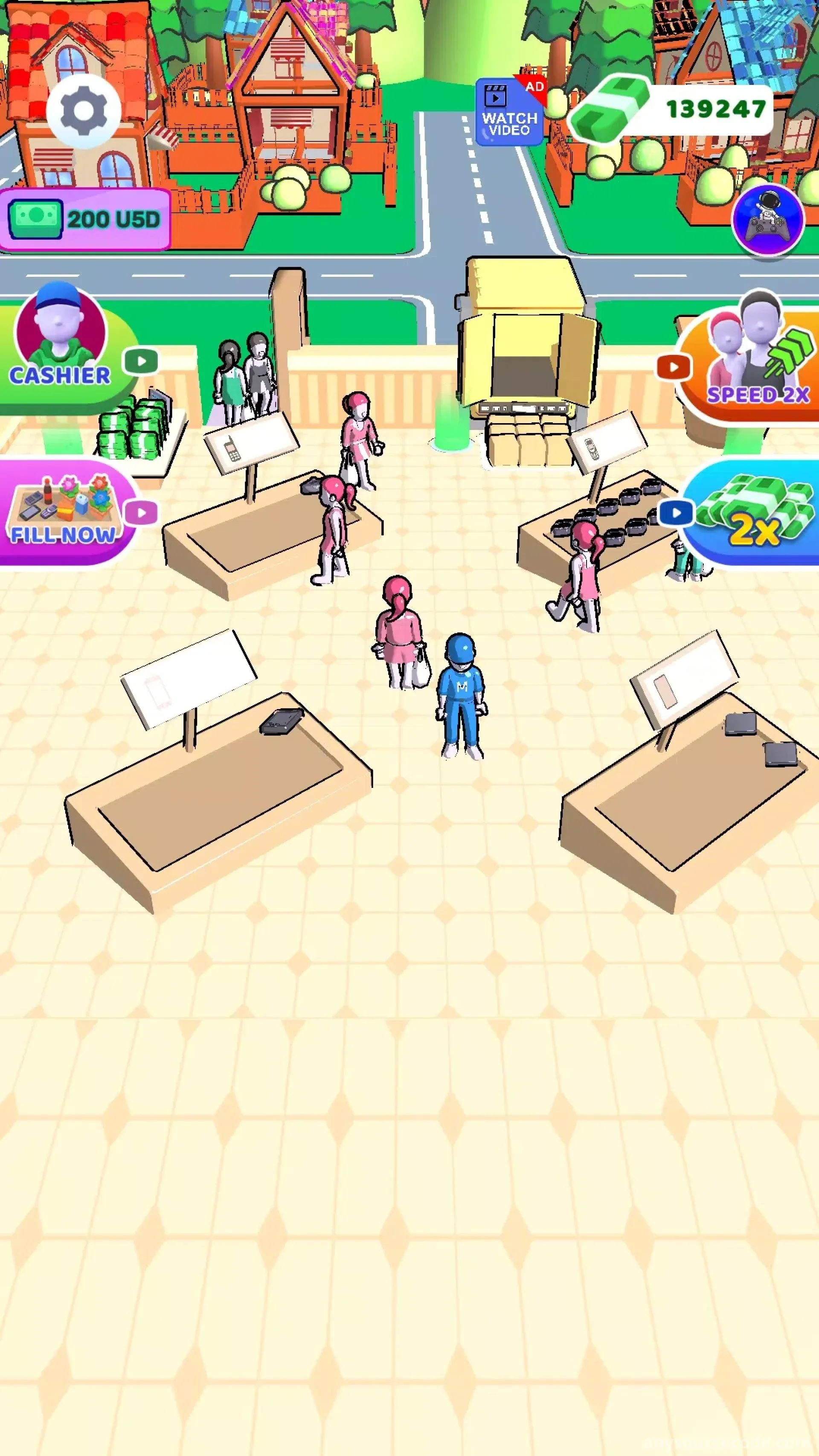The image size is (819, 1456).
Task: Claim the 200 USD reward
Action: tap(85, 220)
